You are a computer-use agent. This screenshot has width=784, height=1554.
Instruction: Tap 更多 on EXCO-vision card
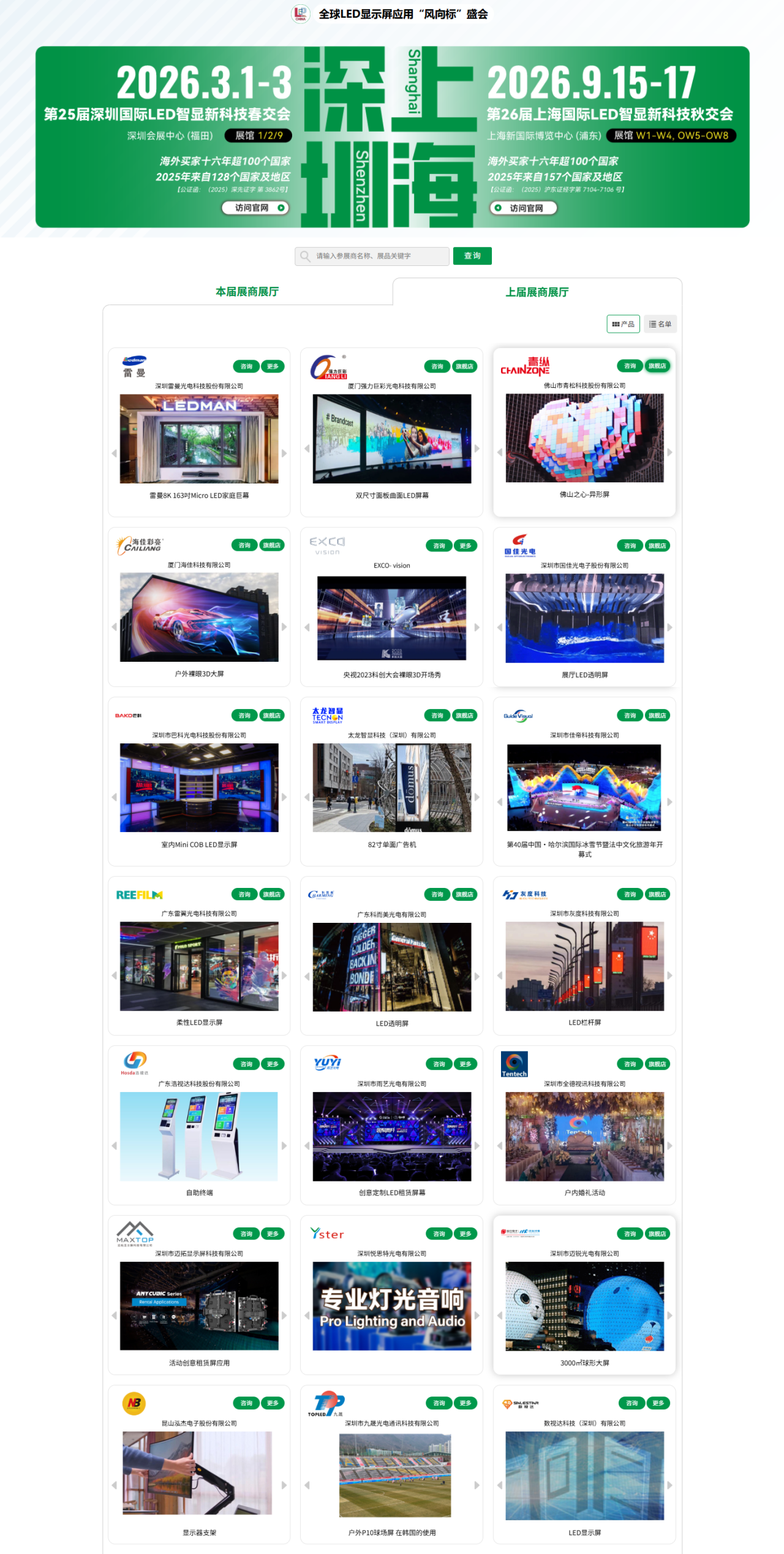466,546
